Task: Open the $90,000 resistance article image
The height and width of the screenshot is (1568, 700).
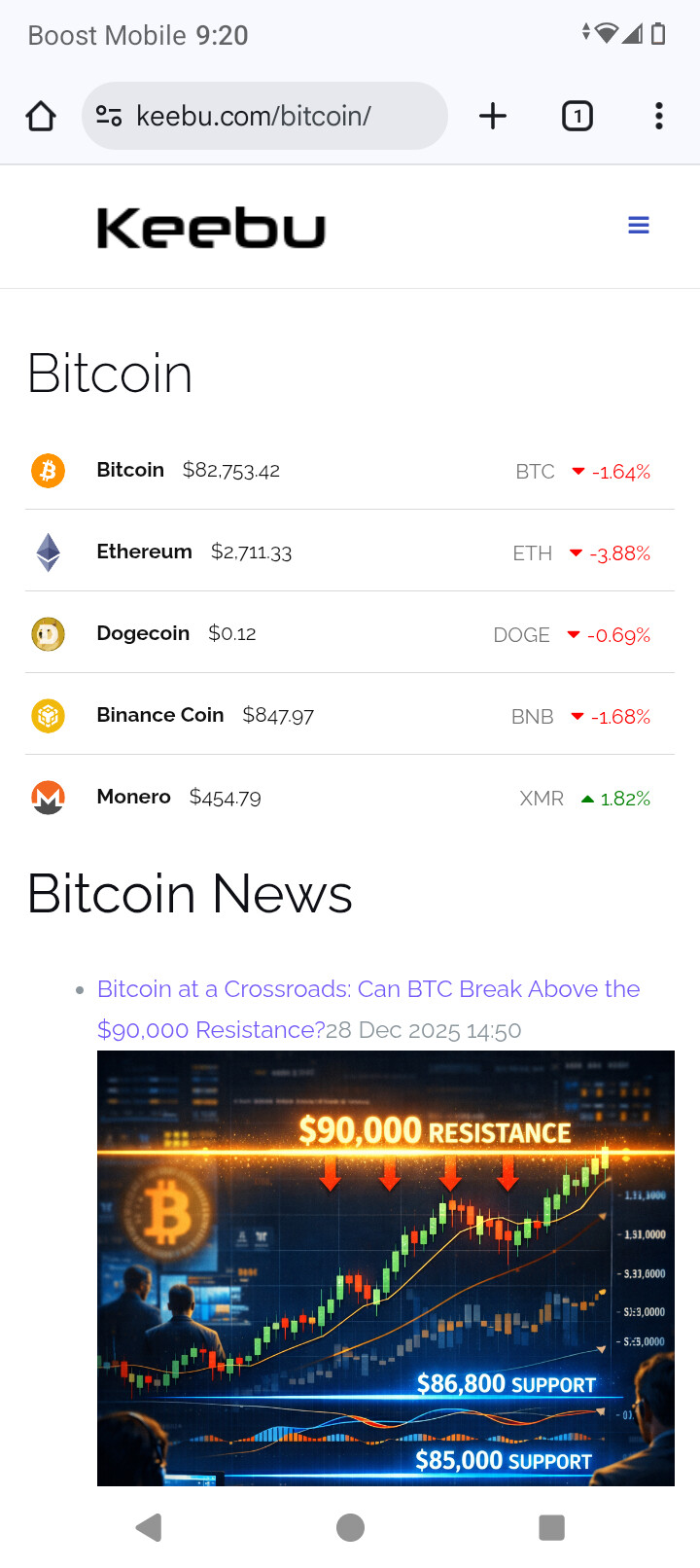Action: (x=386, y=1267)
